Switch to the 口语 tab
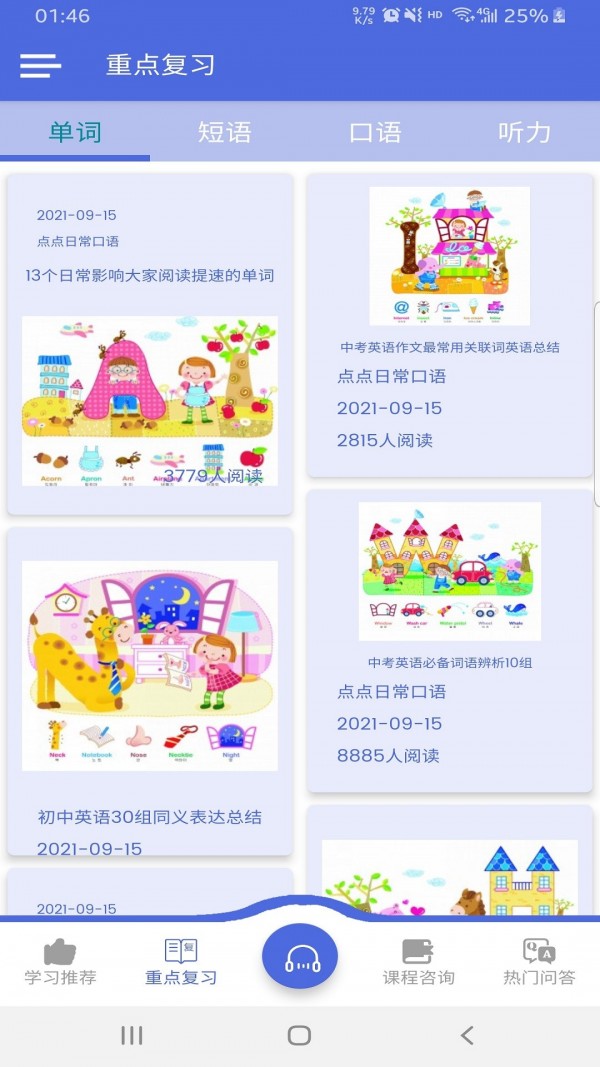The height and width of the screenshot is (1067, 600). tap(375, 132)
